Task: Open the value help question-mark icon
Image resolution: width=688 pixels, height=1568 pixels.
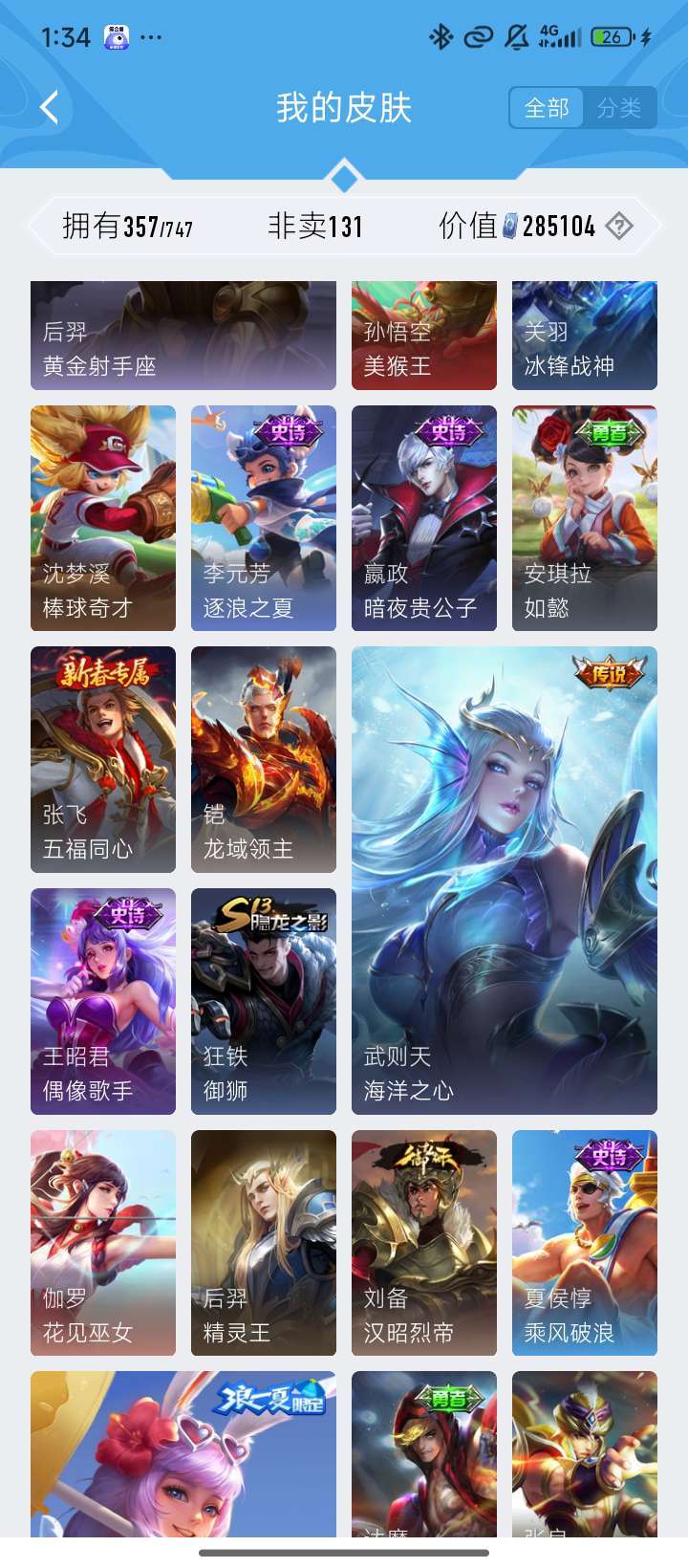Action: coord(619,227)
